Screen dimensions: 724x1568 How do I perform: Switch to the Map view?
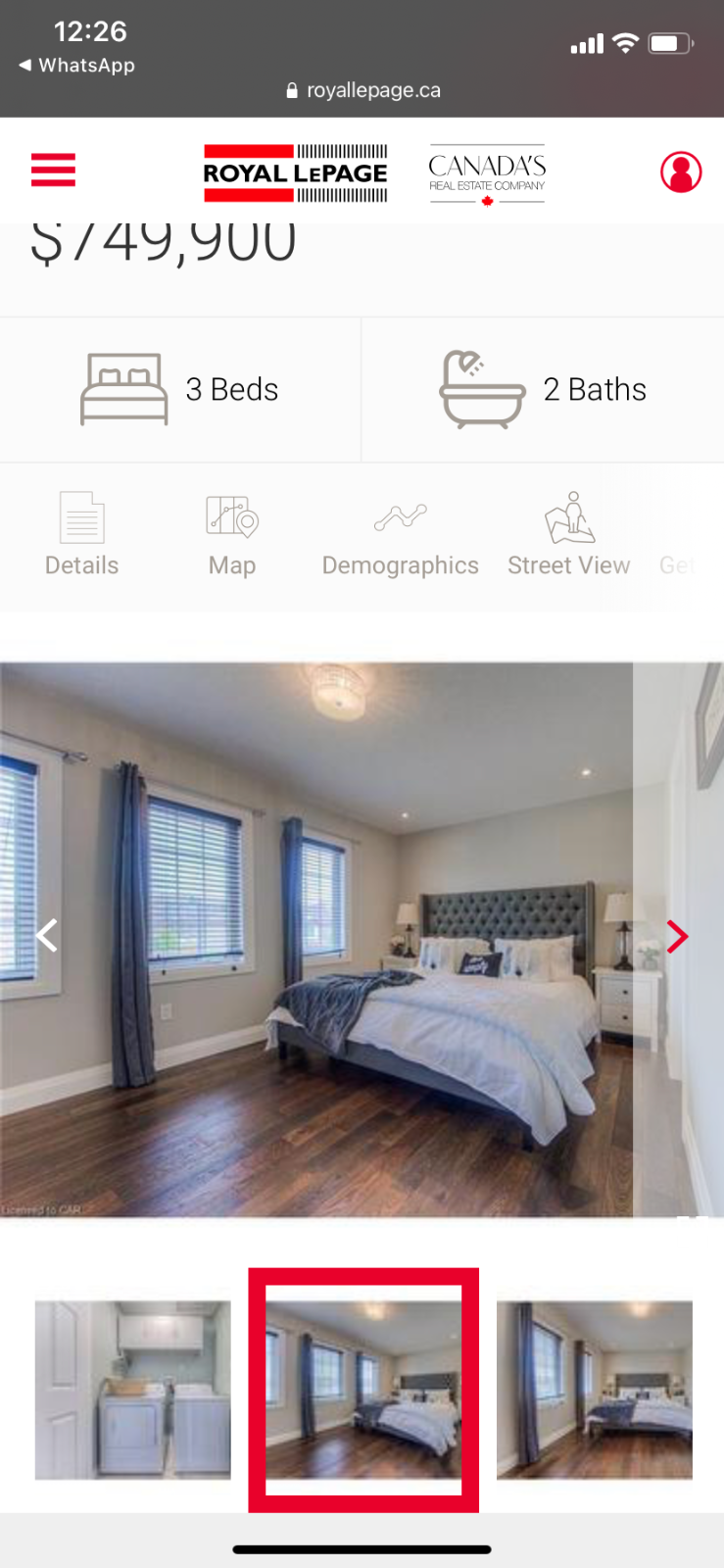232,535
